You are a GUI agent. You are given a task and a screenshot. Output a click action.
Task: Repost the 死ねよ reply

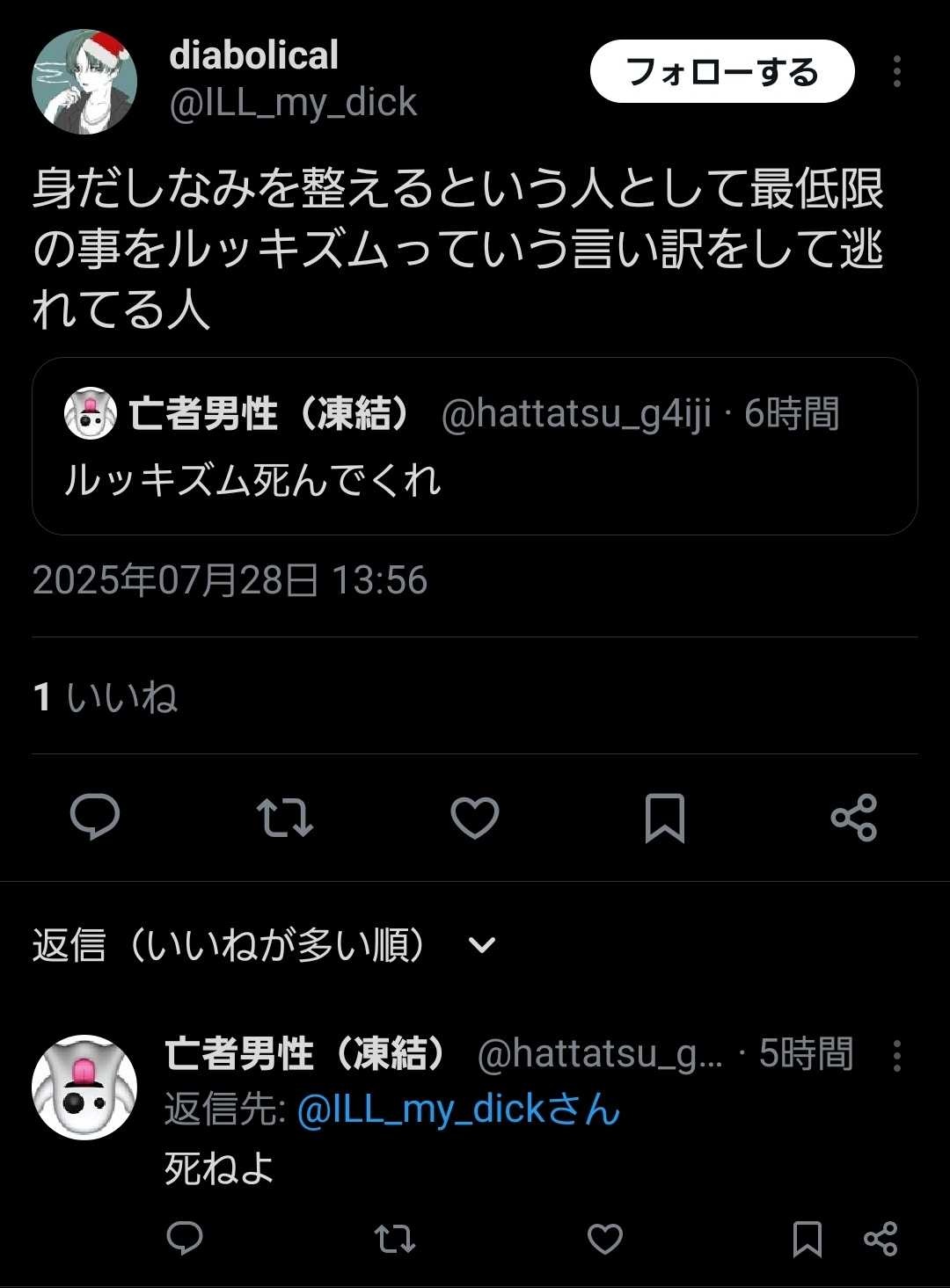point(393,1238)
